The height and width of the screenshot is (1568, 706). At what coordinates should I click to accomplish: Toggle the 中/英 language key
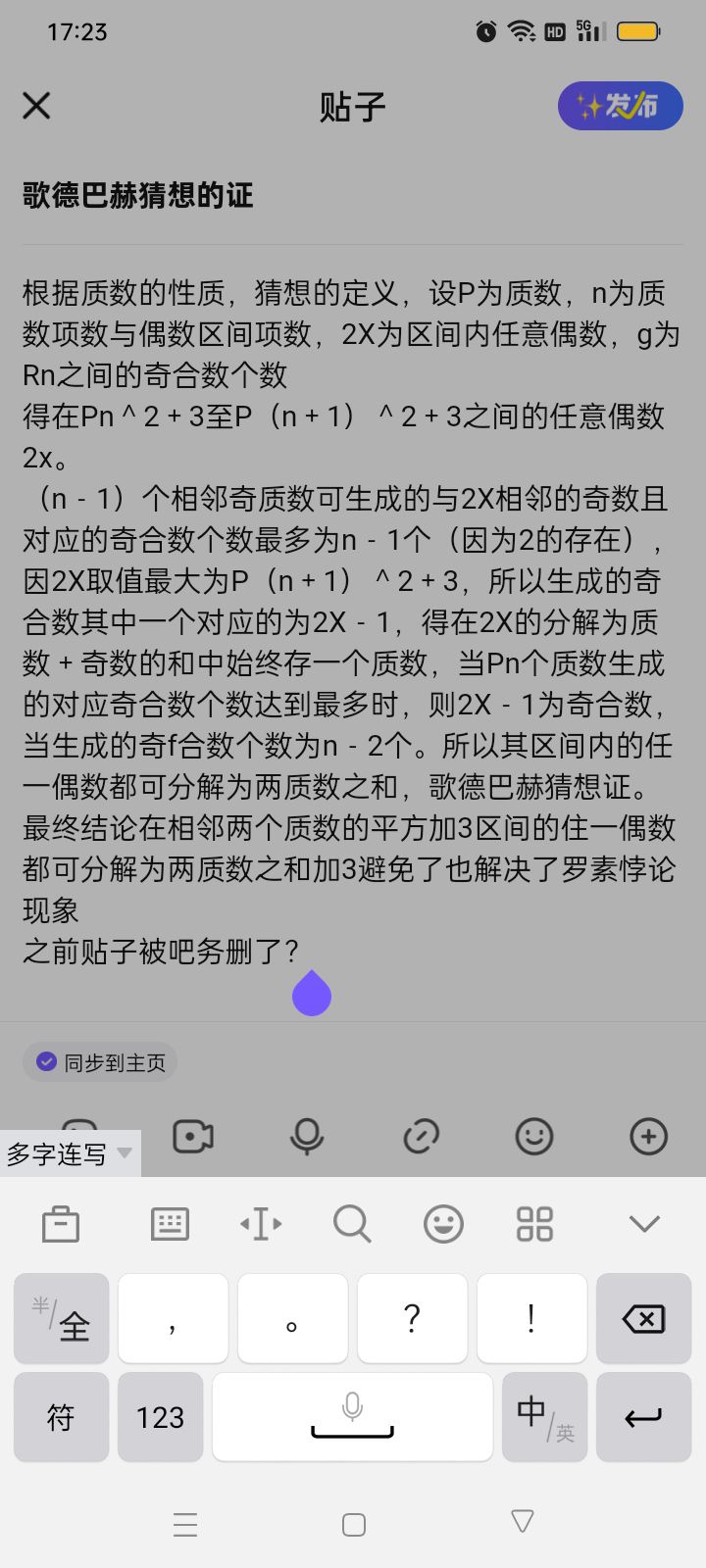pos(544,1417)
